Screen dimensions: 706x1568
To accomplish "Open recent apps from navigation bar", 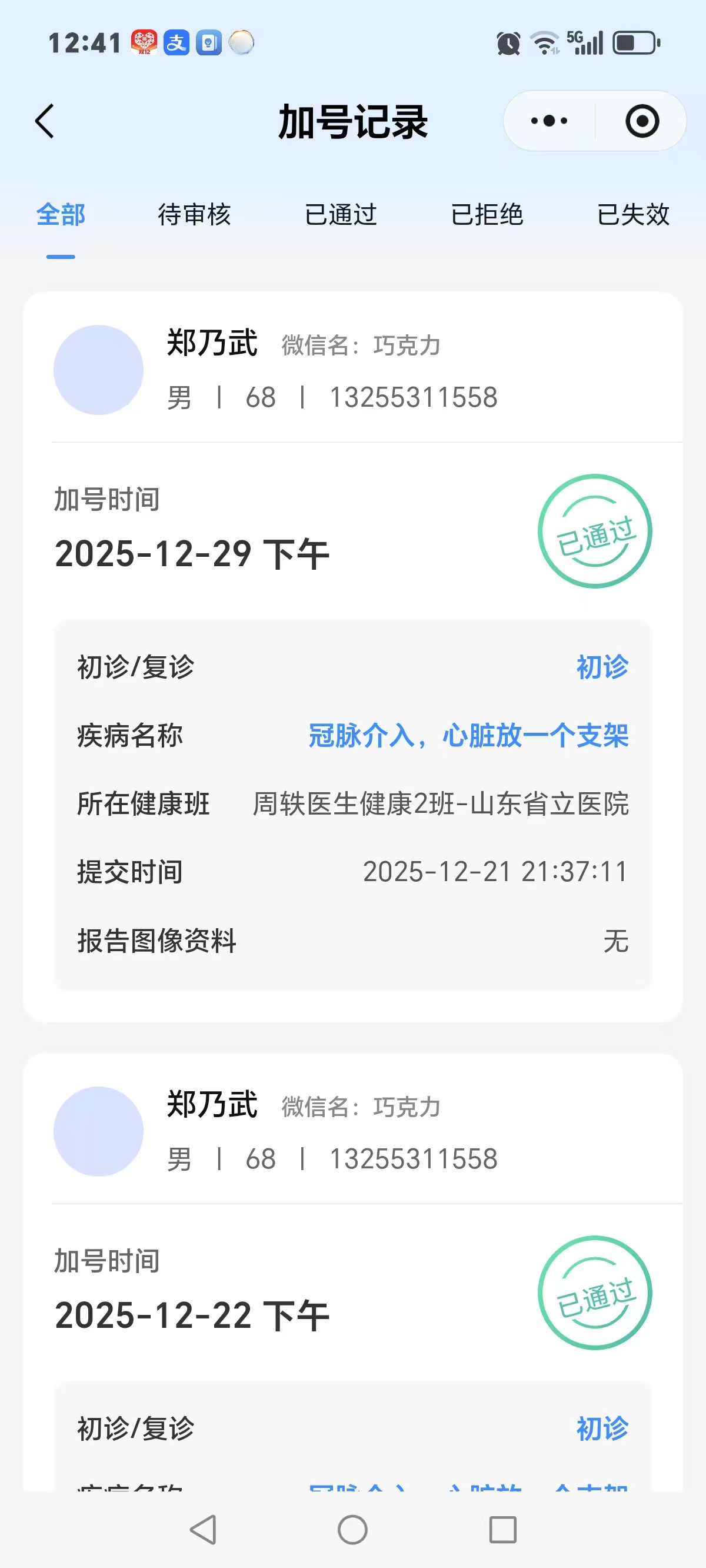I will 502,1530.
